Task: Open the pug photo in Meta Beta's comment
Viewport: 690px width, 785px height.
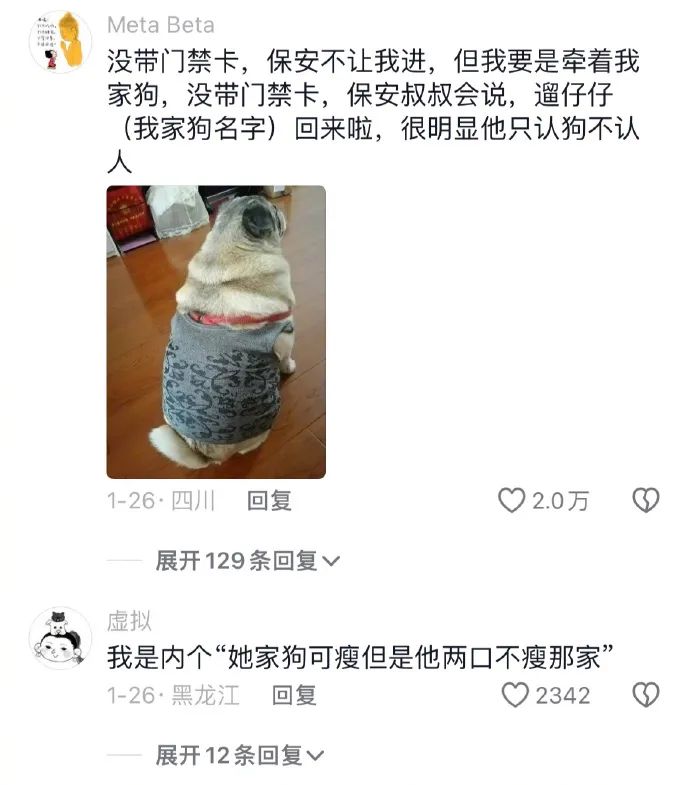Action: coord(216,331)
